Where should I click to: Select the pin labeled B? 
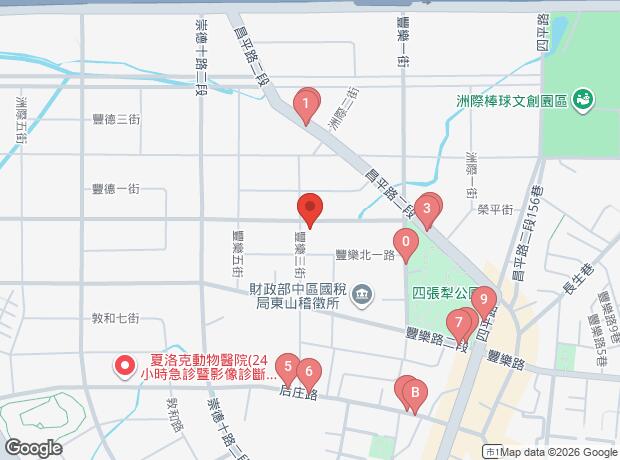414,393
